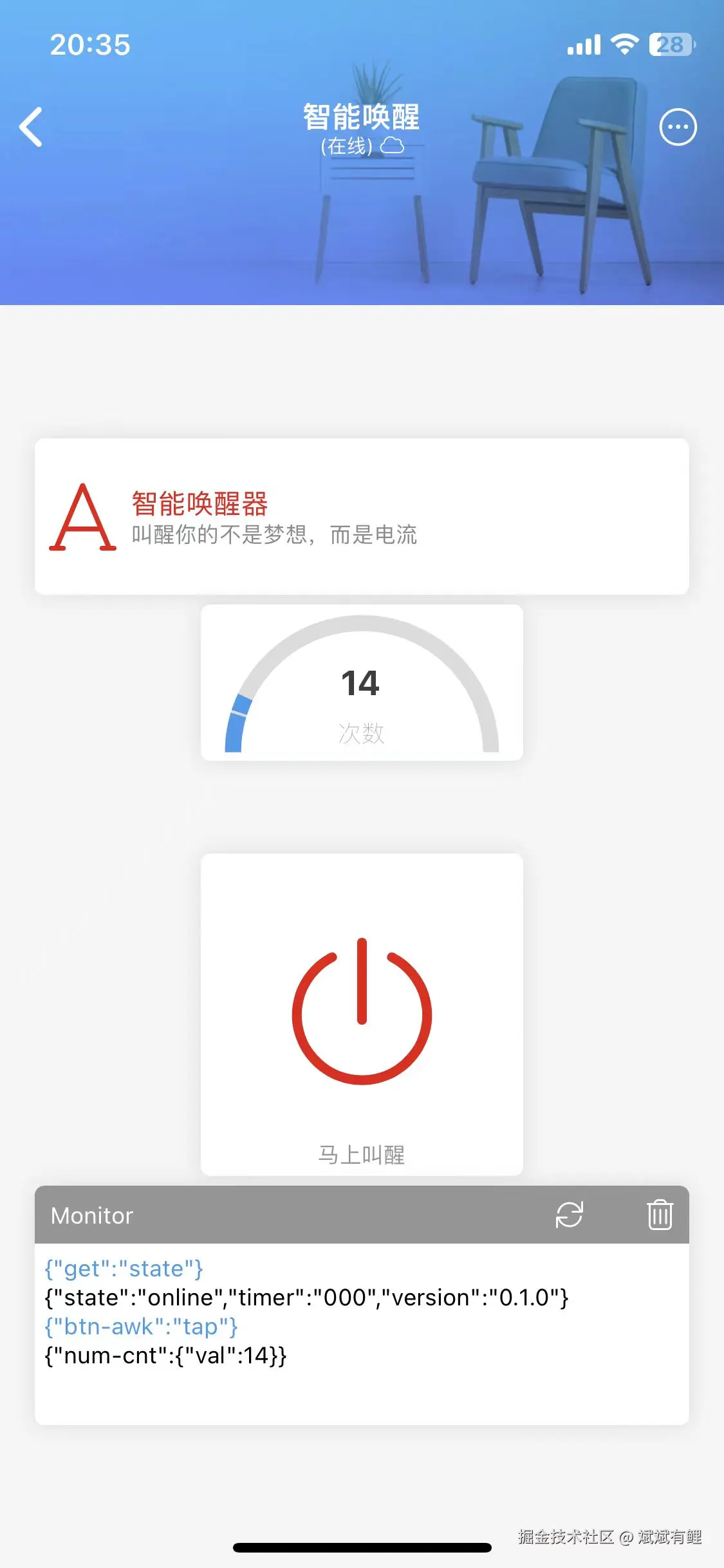Go back using the top-left arrow
The width and height of the screenshot is (724, 1568).
tap(31, 127)
